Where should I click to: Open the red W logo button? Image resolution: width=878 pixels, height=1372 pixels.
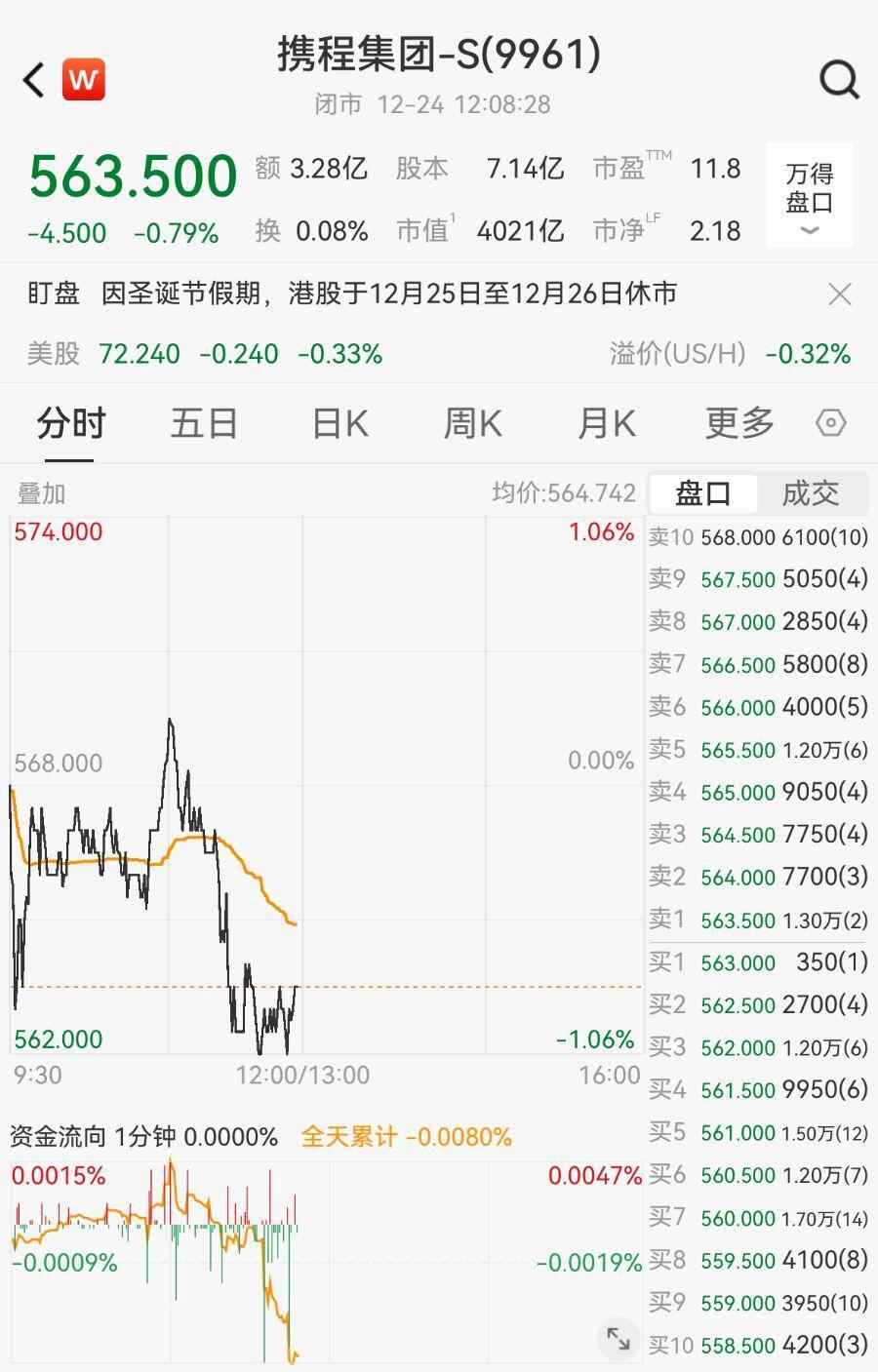(84, 80)
